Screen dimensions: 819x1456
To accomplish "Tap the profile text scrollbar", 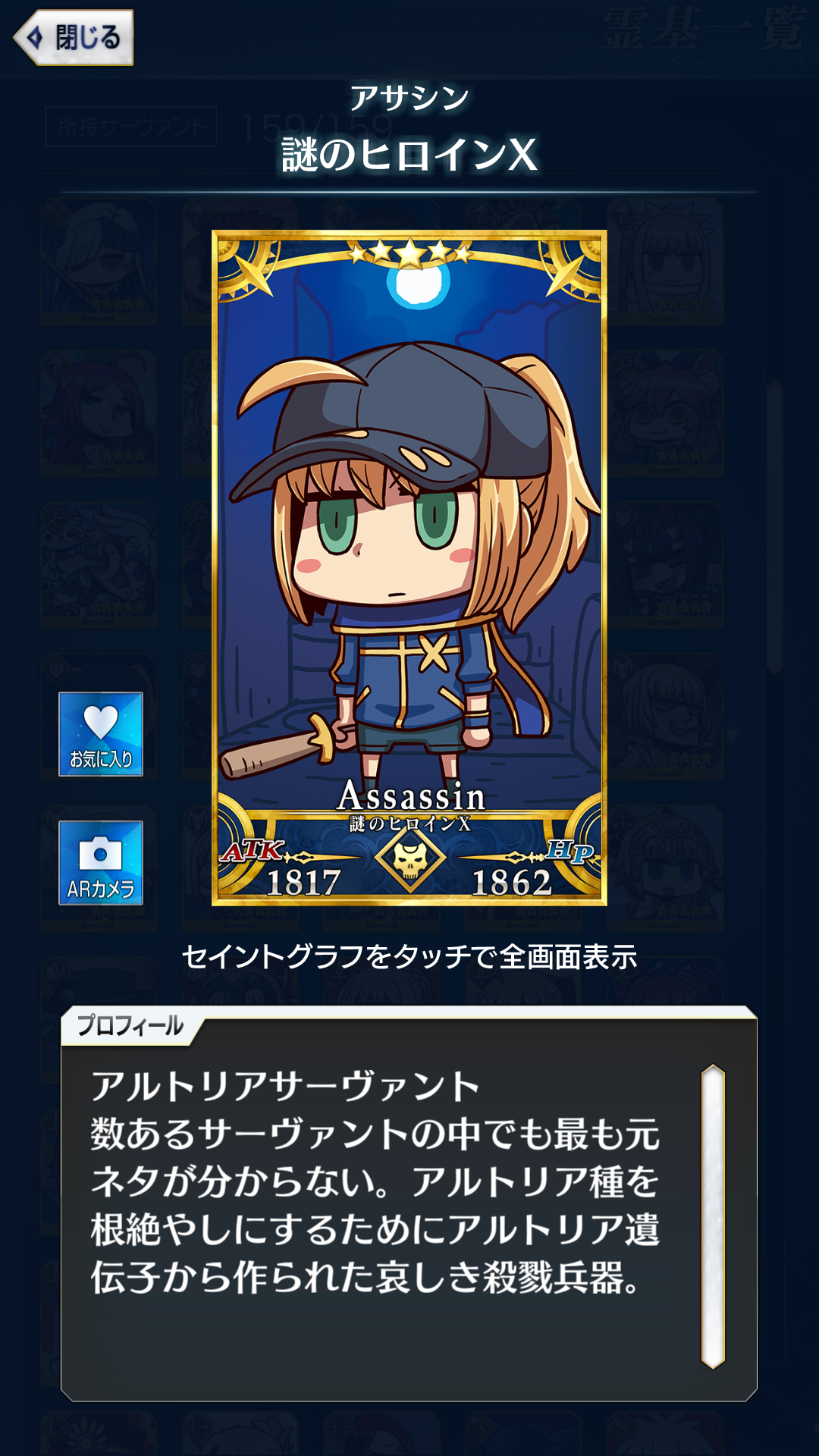I will click(x=713, y=1216).
